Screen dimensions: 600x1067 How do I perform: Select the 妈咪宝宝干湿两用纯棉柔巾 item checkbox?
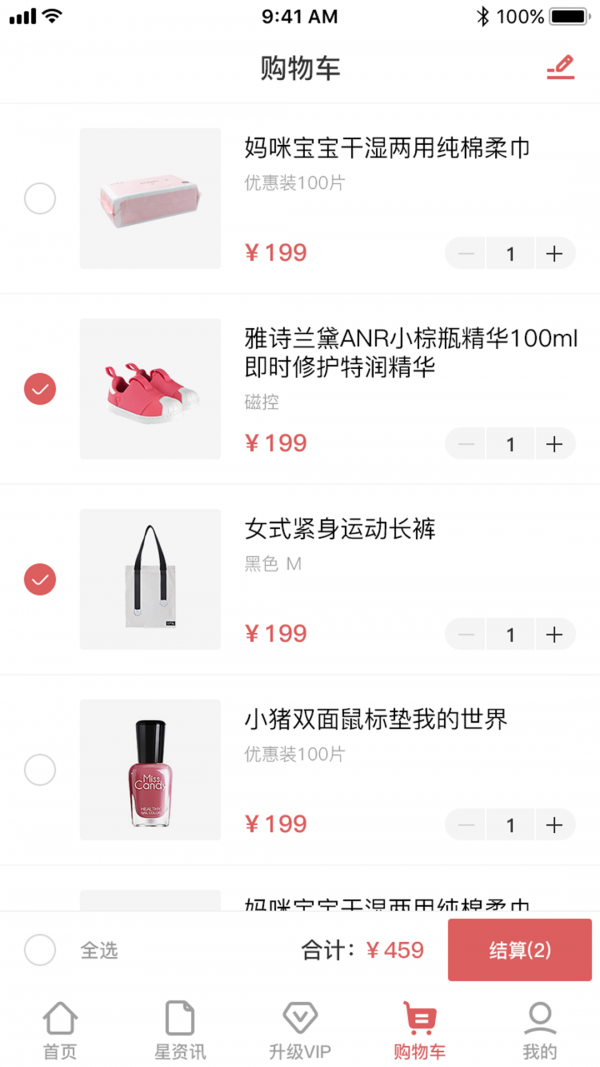(40, 199)
